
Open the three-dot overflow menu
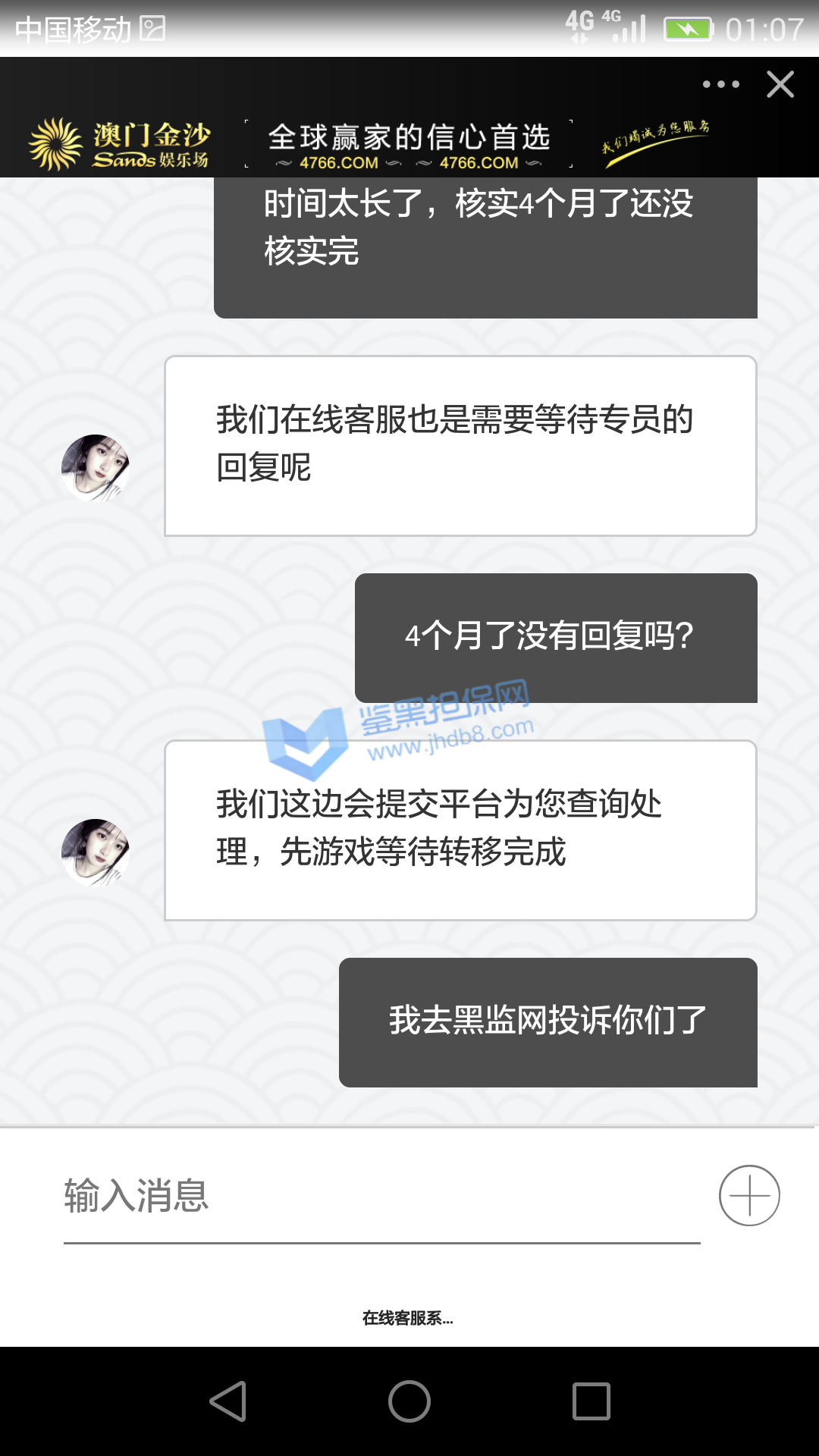(720, 84)
